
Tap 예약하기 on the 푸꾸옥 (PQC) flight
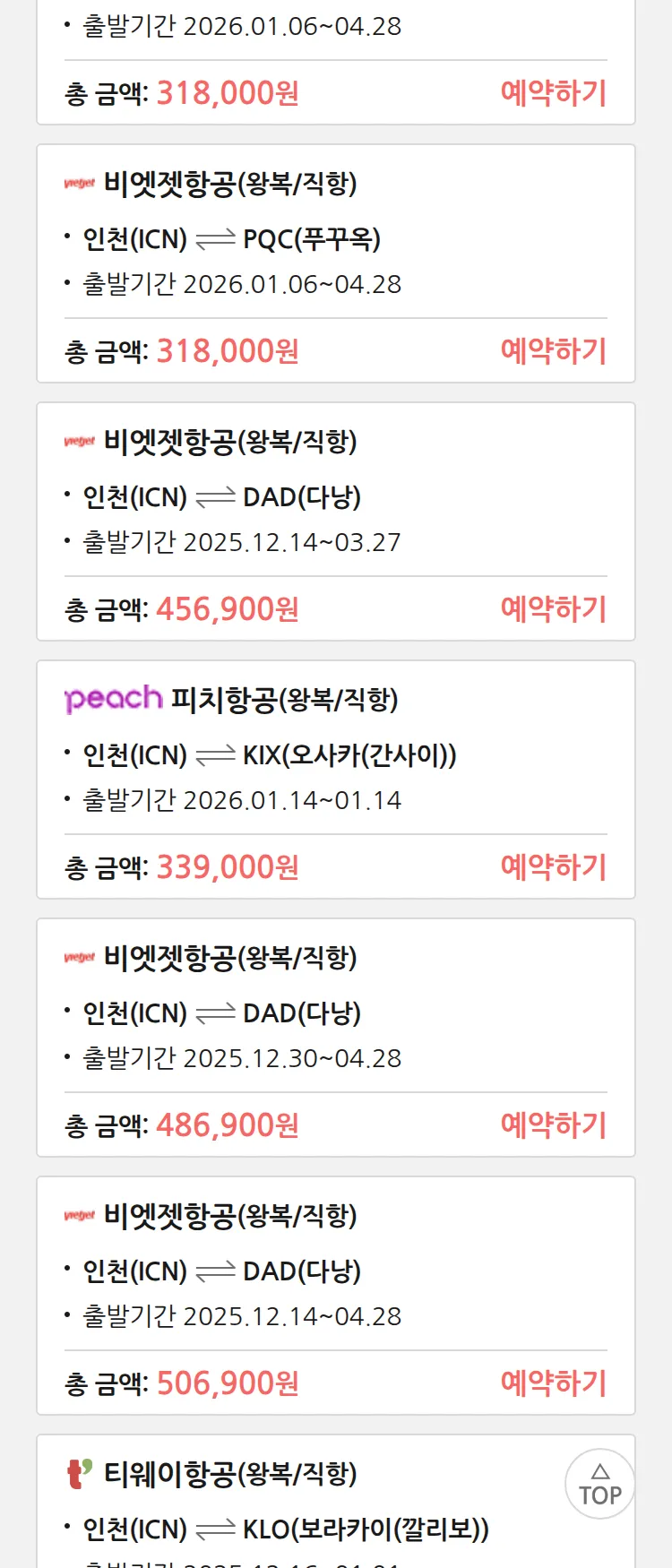pos(553,351)
